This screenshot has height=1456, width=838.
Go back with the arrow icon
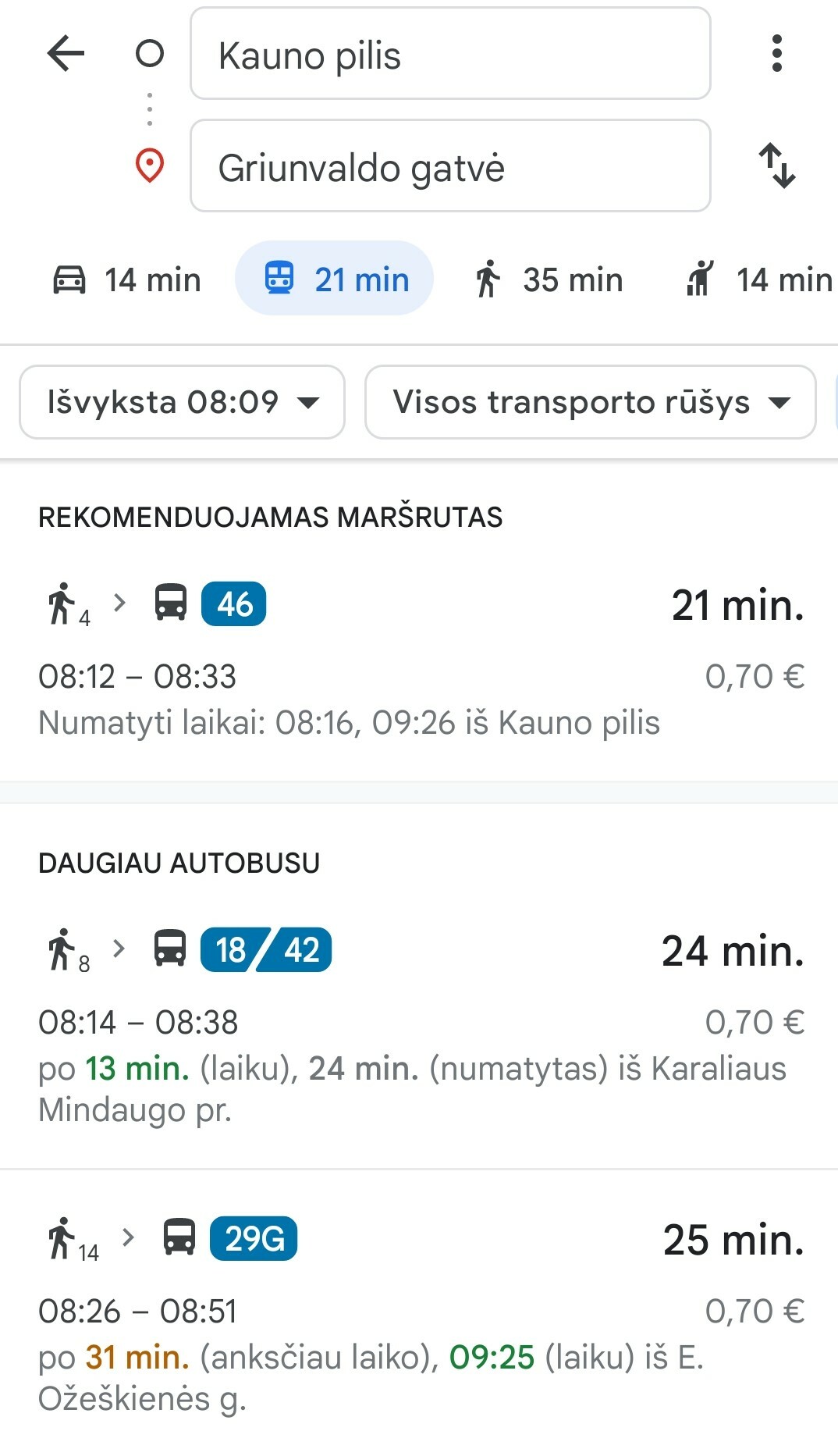point(66,54)
